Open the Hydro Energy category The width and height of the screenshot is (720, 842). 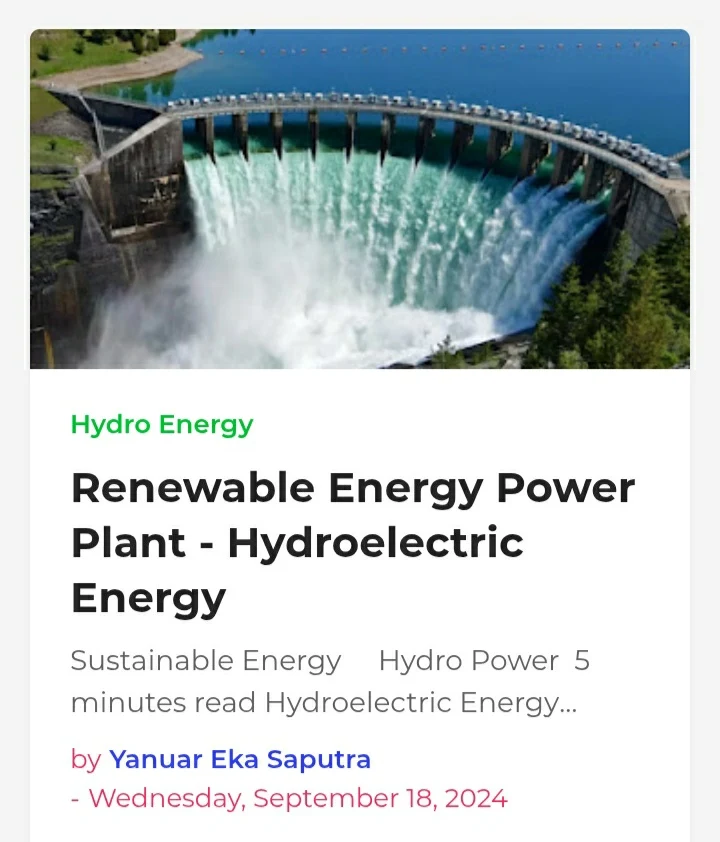click(162, 425)
